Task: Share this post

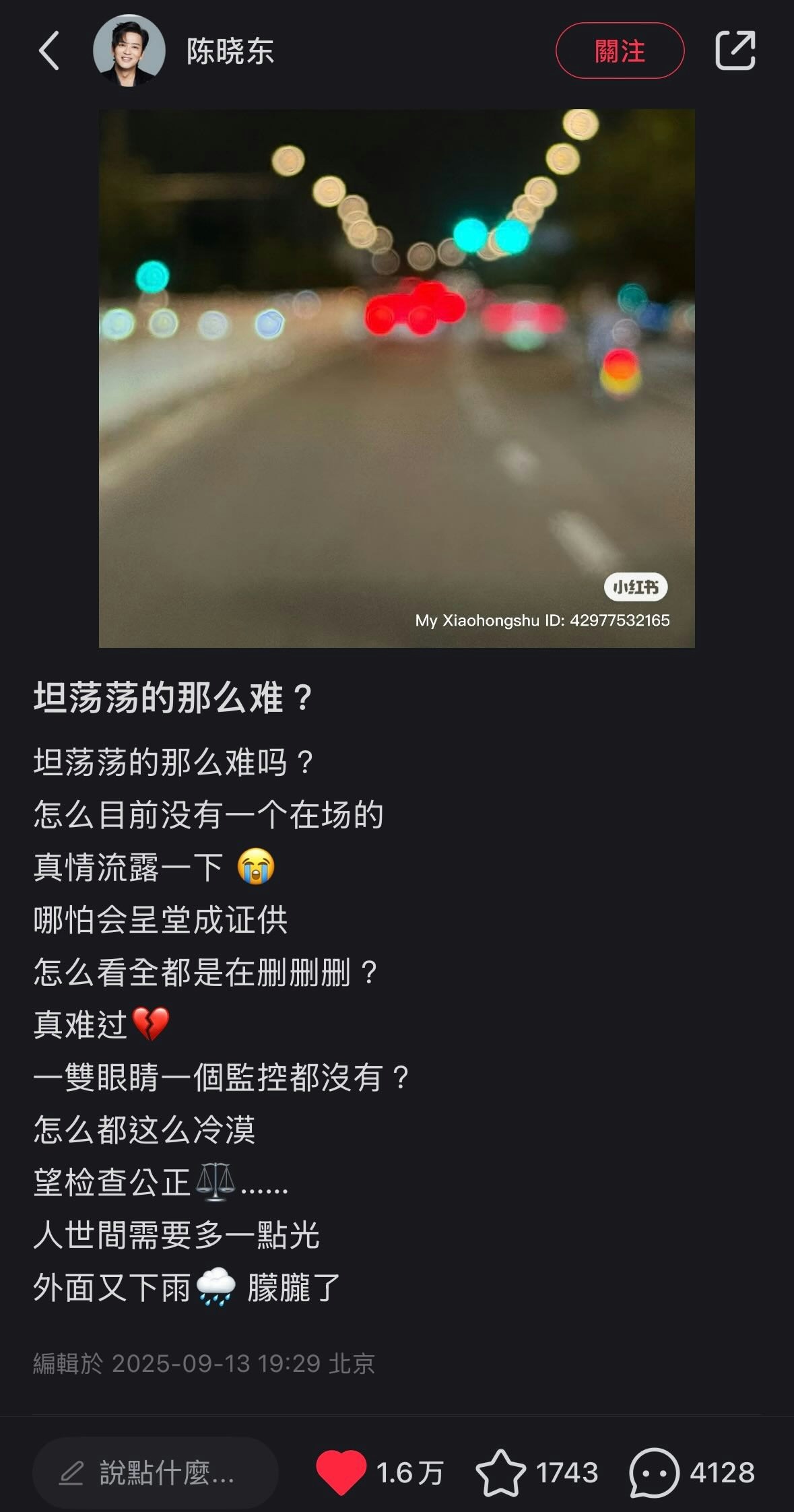Action: [x=735, y=51]
